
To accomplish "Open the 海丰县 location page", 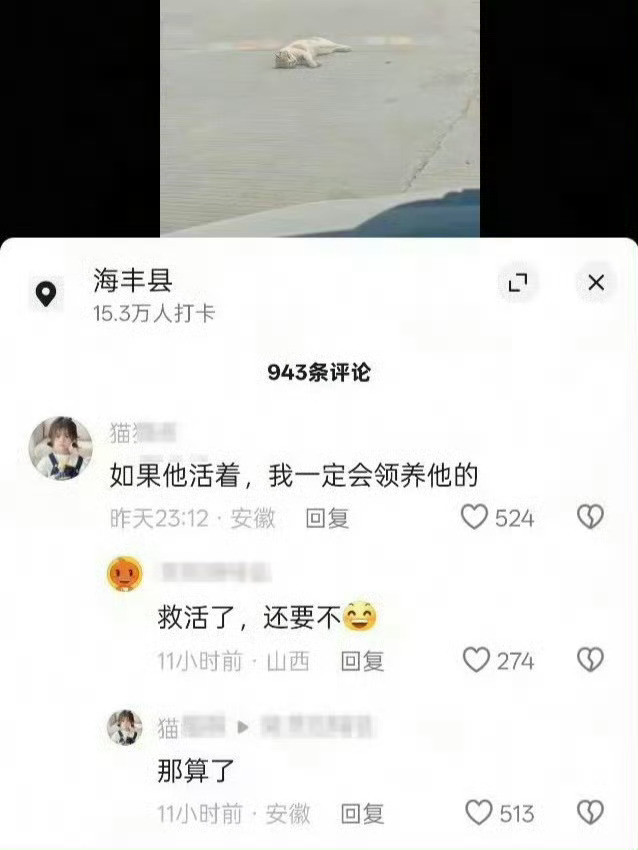I will (x=133, y=280).
